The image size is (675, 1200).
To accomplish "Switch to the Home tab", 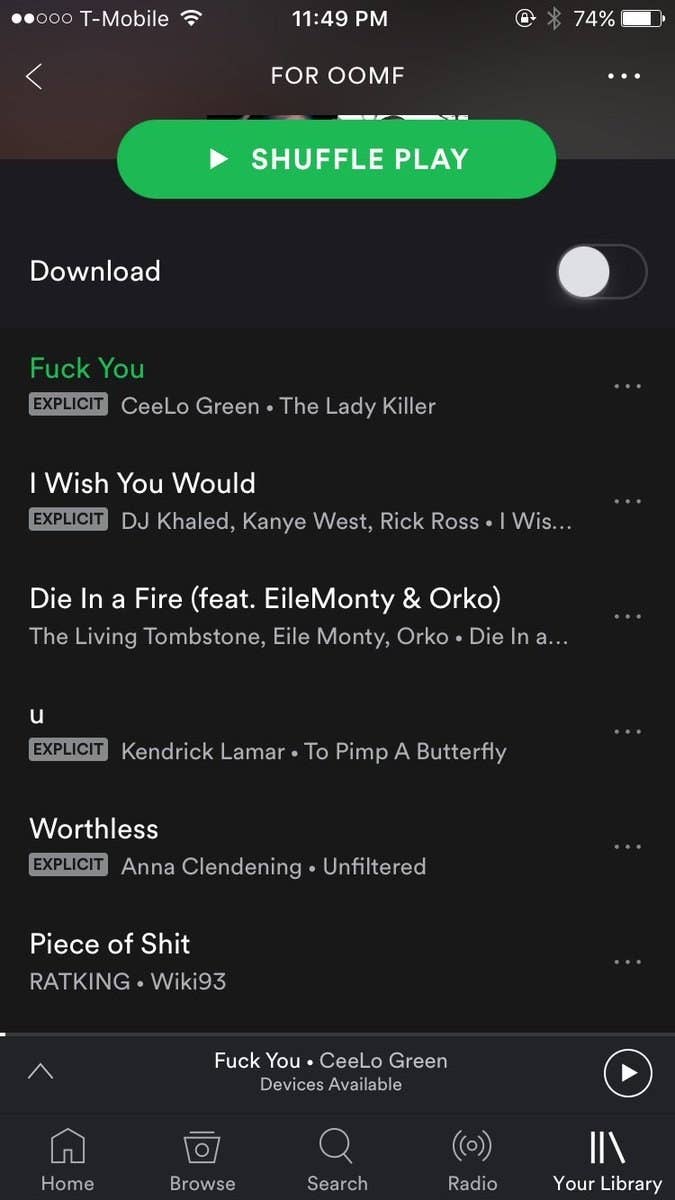I will pos(67,1160).
